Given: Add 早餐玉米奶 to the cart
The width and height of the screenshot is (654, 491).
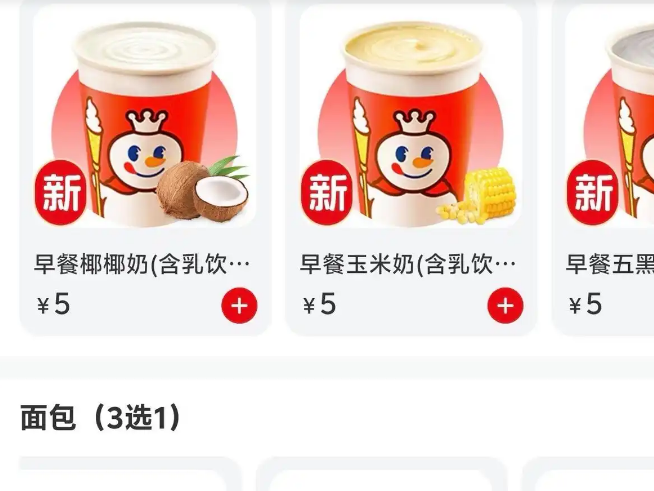Looking at the screenshot, I should pos(505,305).
